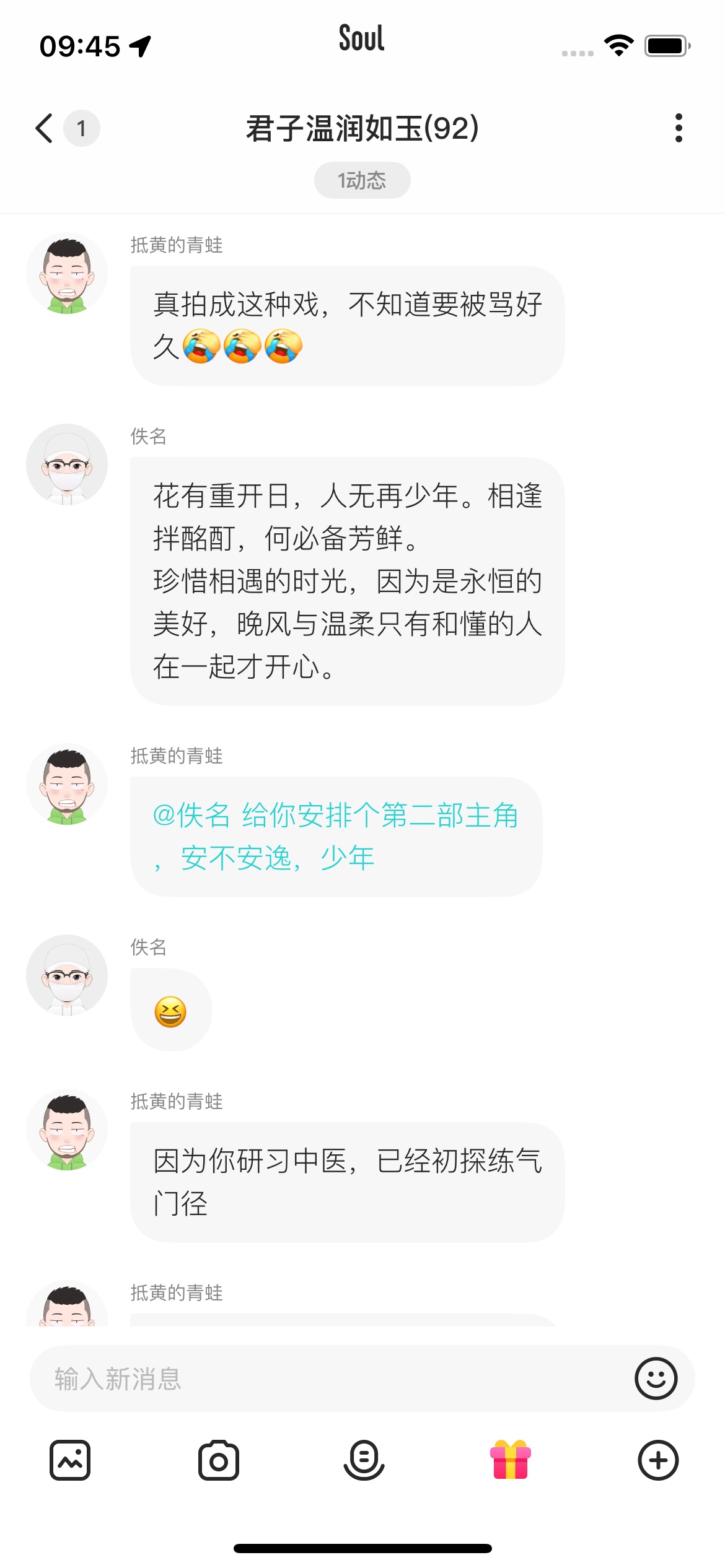Open the camera

(x=218, y=1460)
